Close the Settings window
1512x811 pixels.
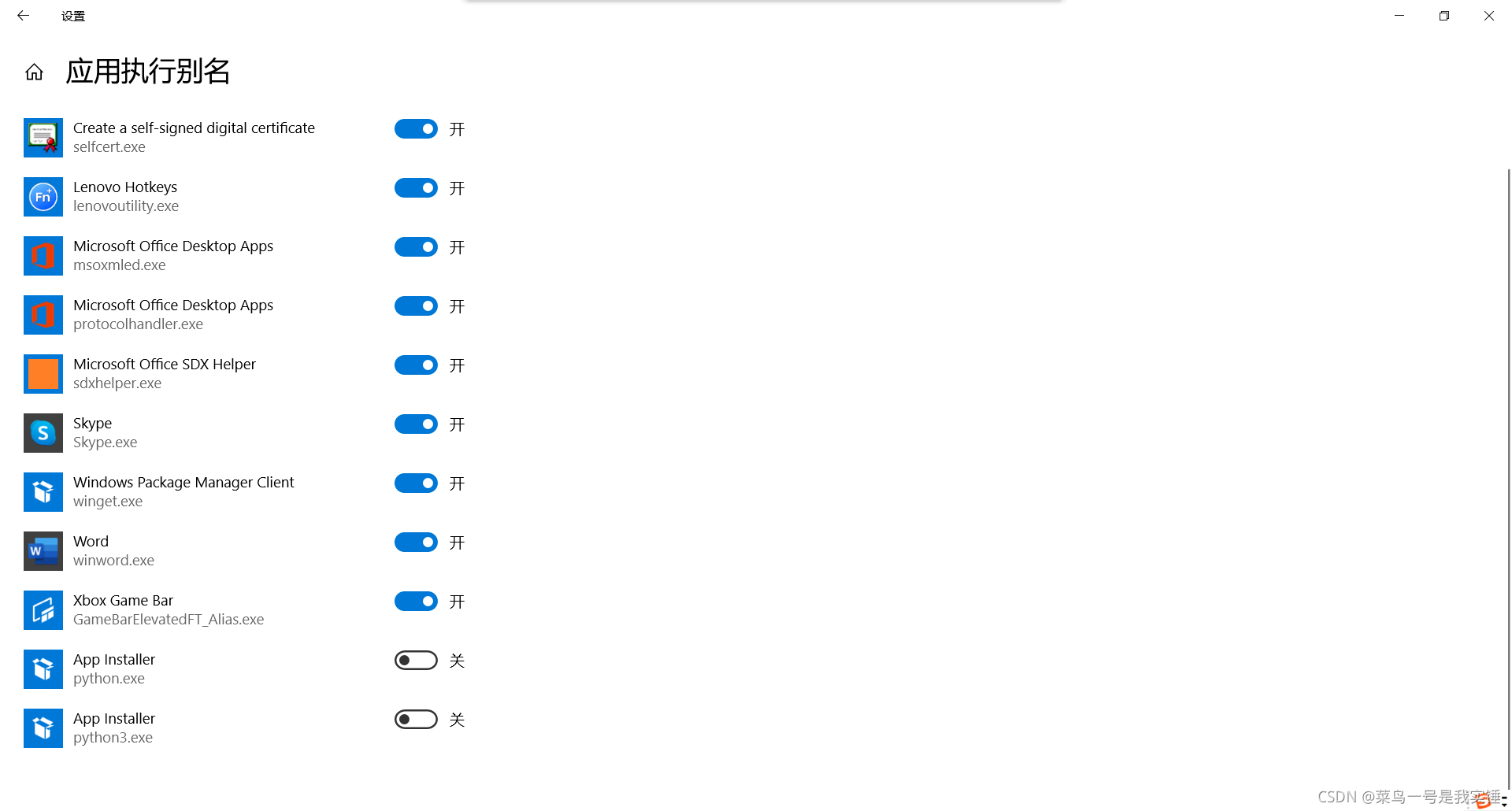click(x=1488, y=16)
